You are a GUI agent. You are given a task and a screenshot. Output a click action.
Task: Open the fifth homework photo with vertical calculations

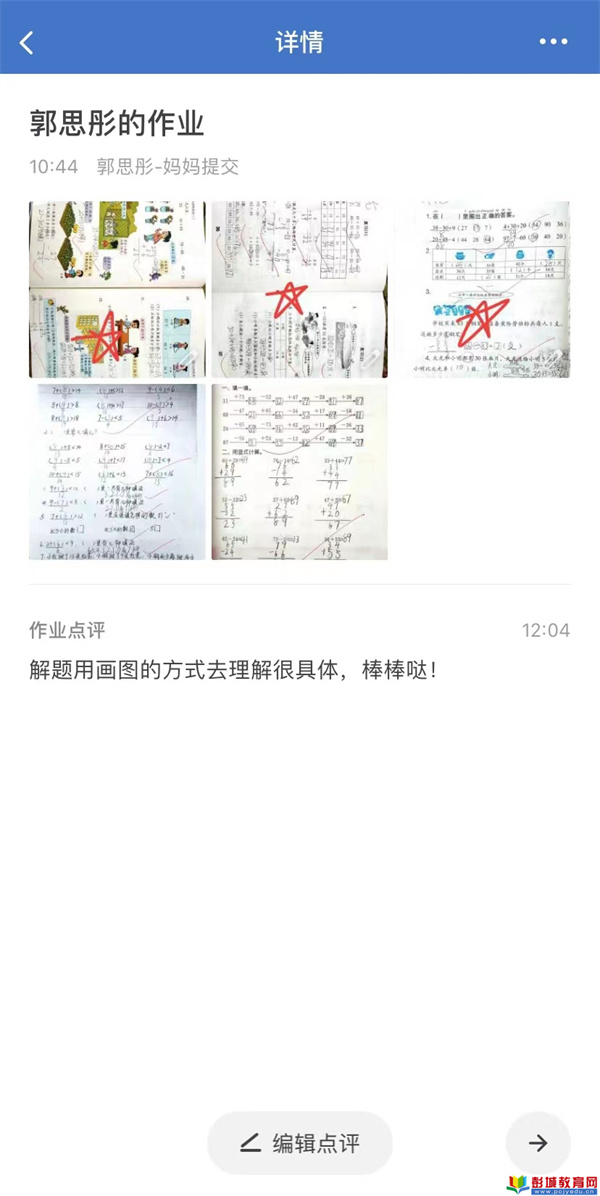[299, 471]
